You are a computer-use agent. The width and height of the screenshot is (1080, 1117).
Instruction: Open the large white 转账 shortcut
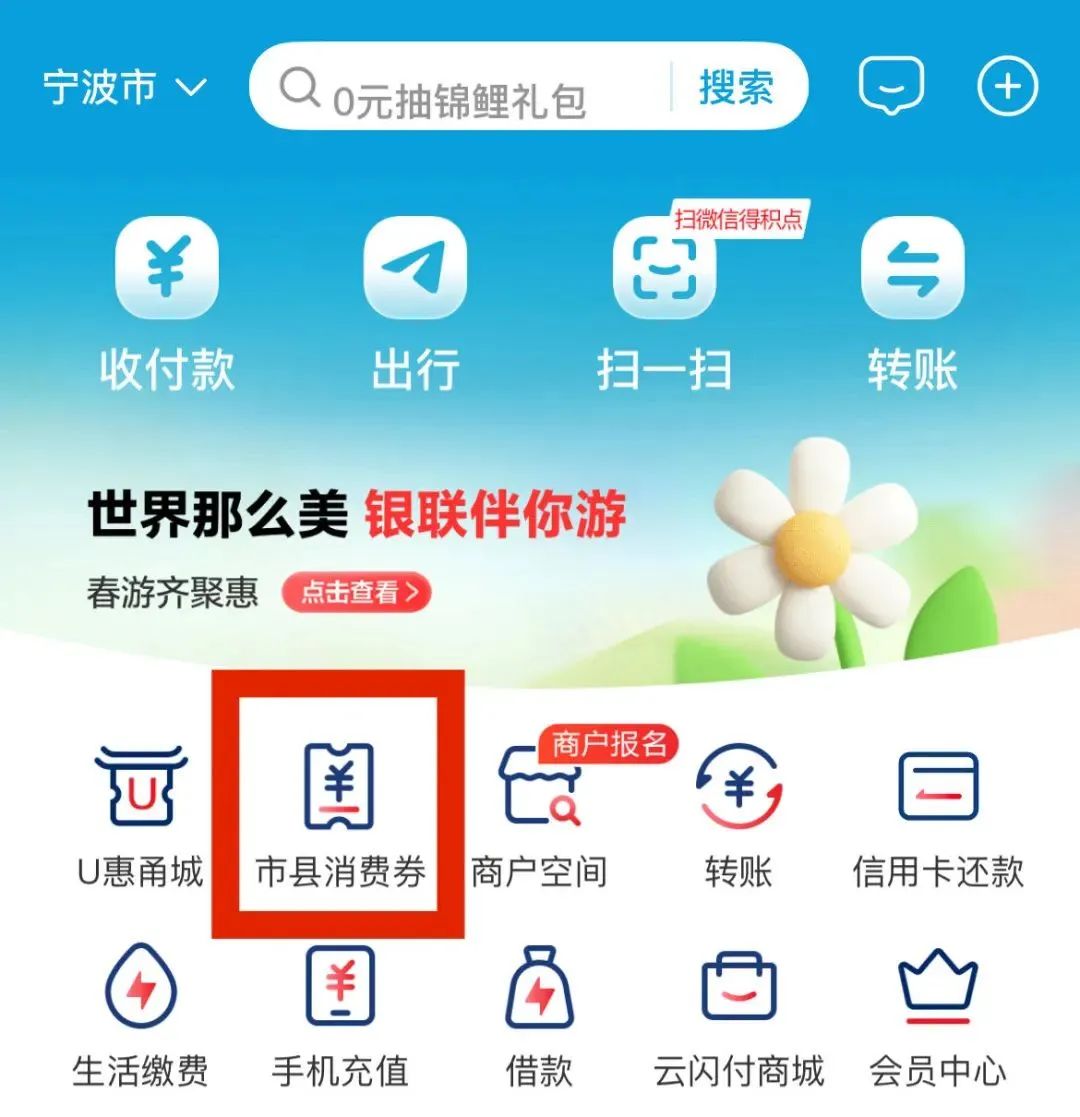(x=912, y=300)
